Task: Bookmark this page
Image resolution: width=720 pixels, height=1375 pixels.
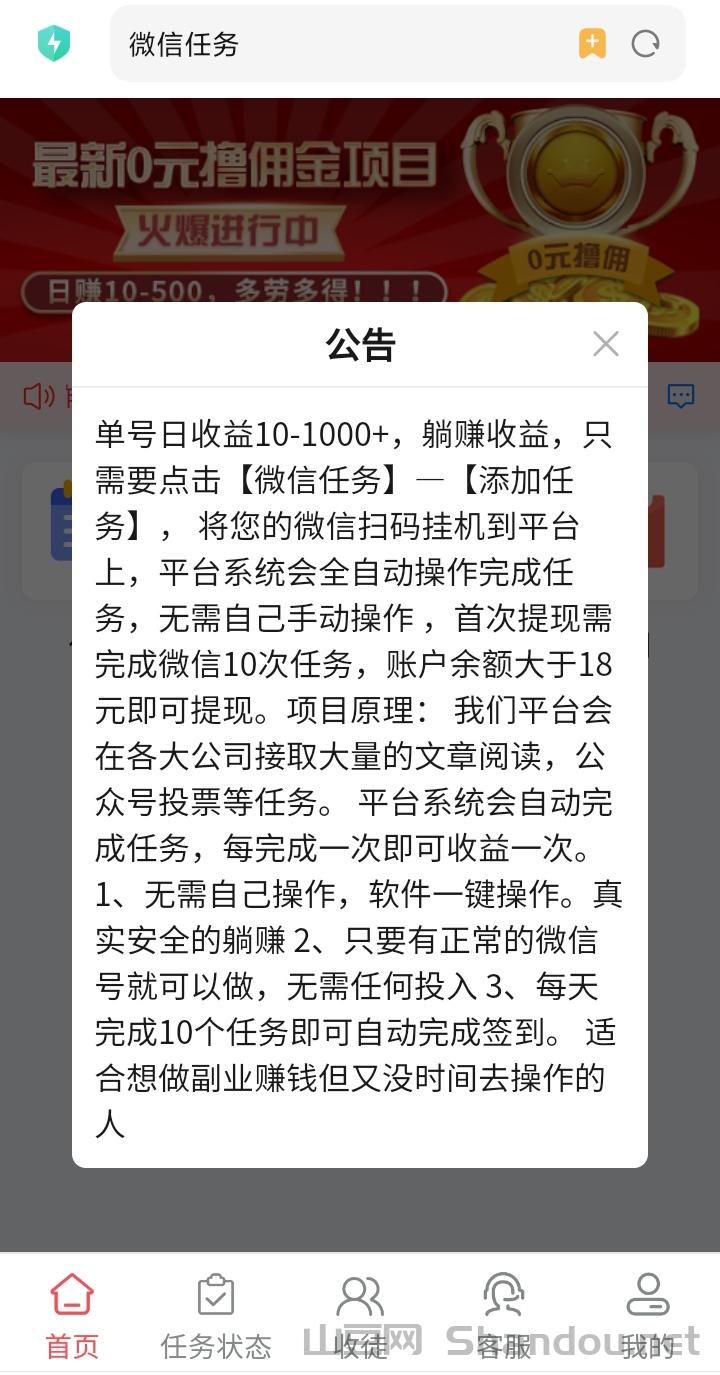Action: [x=592, y=44]
